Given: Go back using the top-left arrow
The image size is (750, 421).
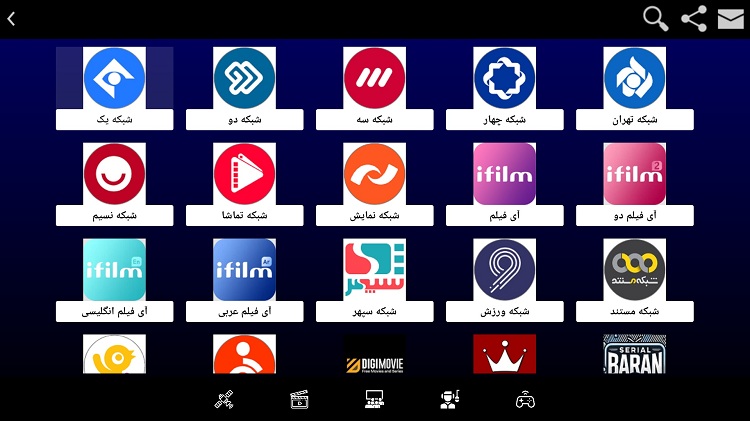Looking at the screenshot, I should (12, 18).
